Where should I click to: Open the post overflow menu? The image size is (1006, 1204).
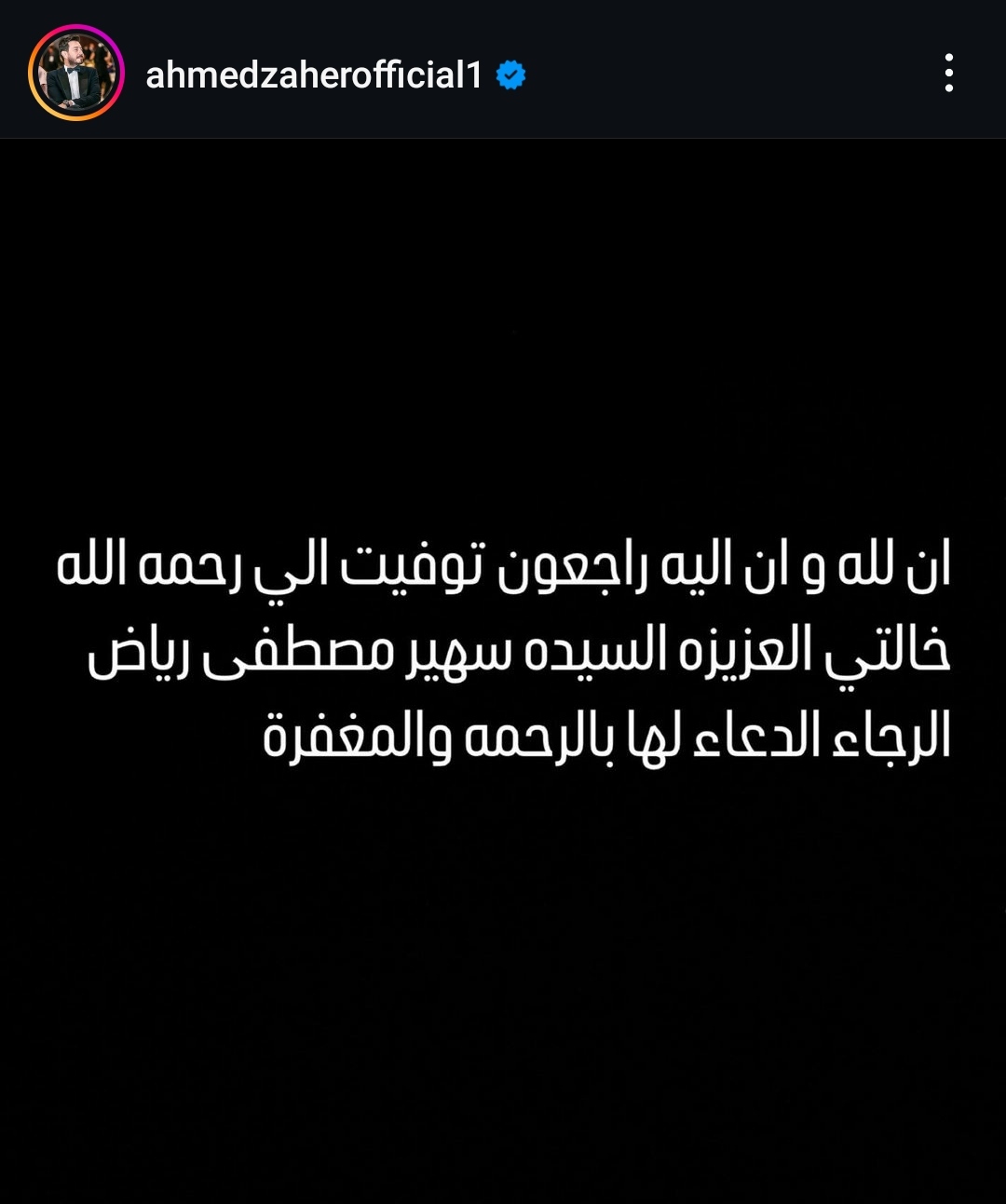click(x=948, y=73)
